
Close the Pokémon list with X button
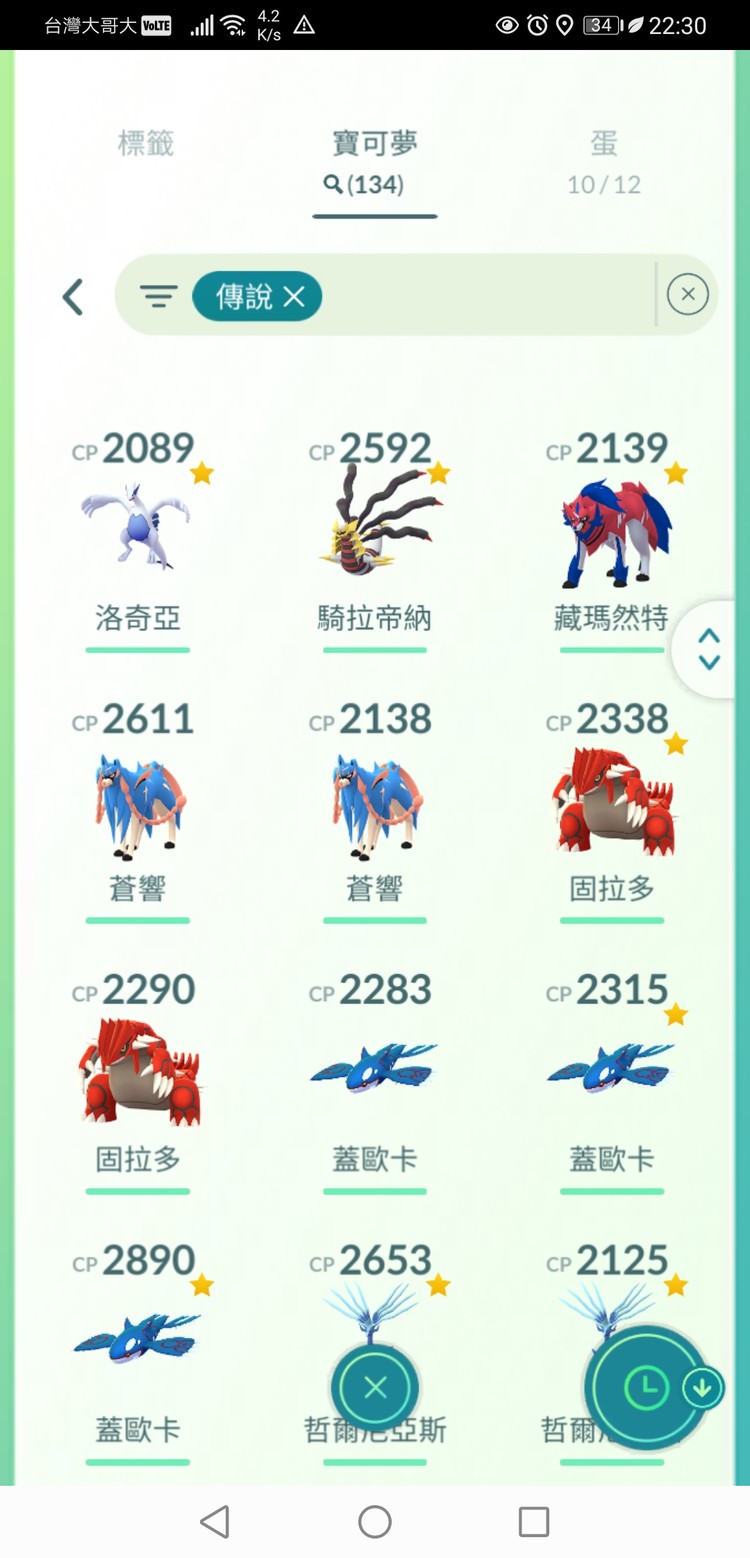point(375,1387)
